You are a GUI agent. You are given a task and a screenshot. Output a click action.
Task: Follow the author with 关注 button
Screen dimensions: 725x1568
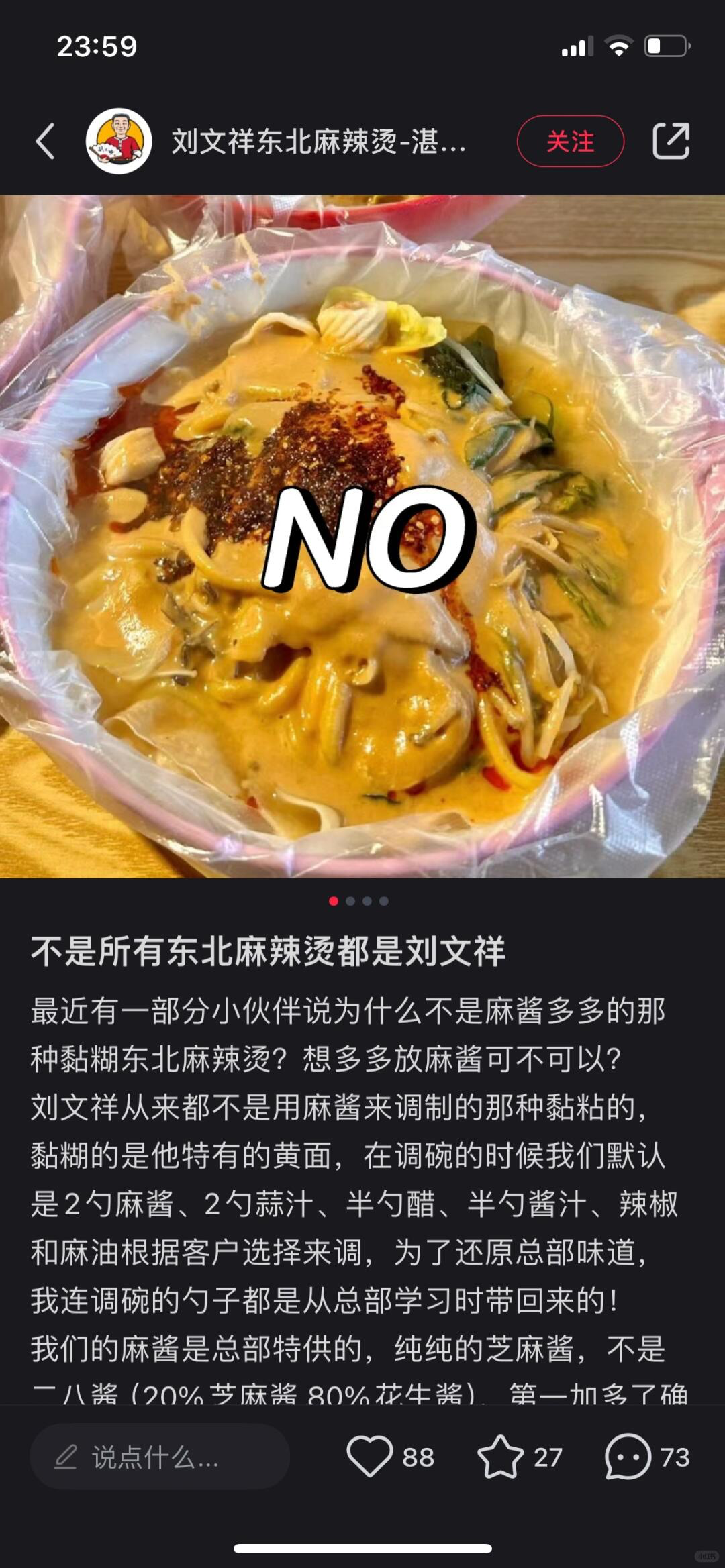570,142
